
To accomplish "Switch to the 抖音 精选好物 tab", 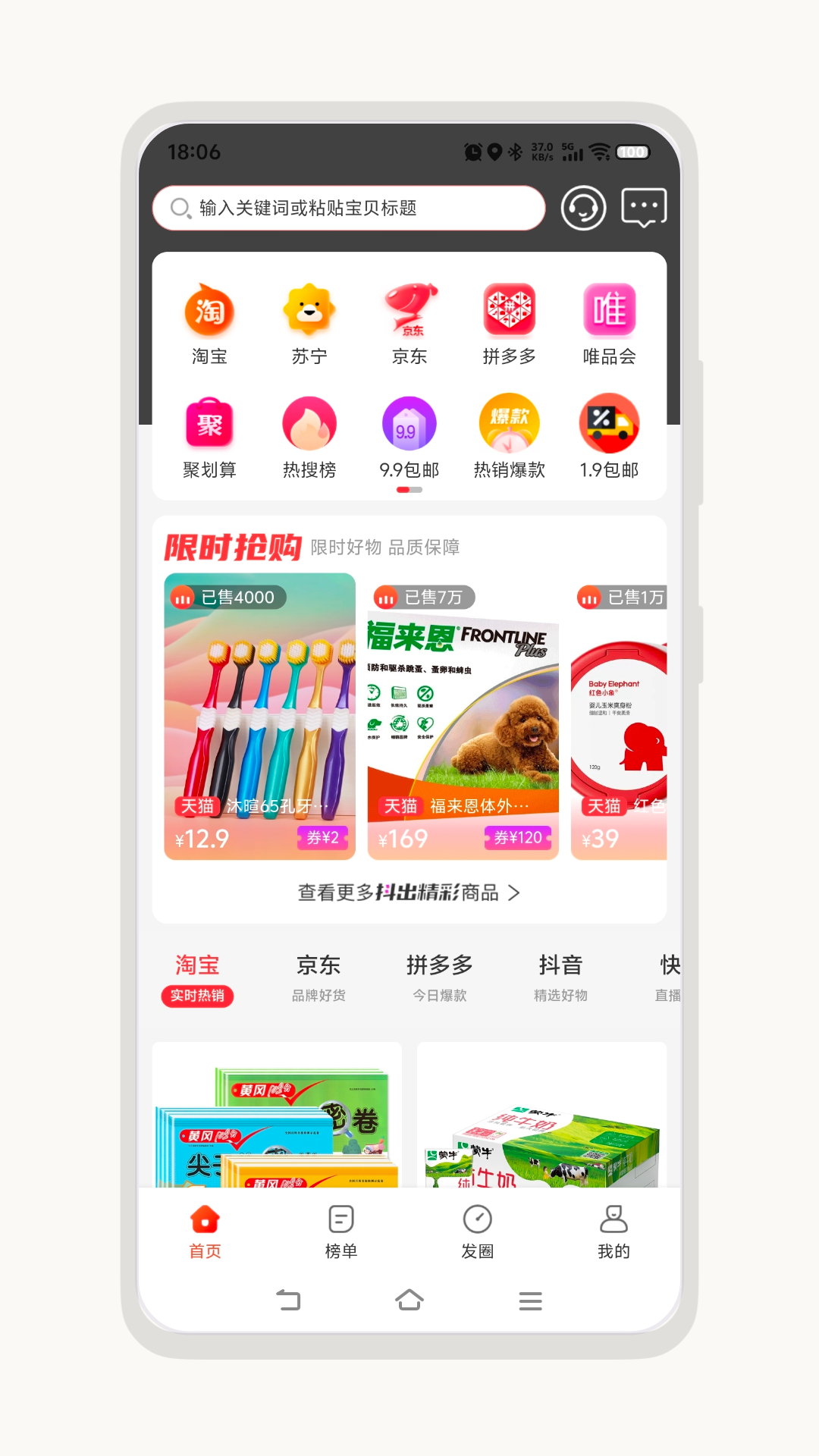I will pyautogui.click(x=561, y=978).
